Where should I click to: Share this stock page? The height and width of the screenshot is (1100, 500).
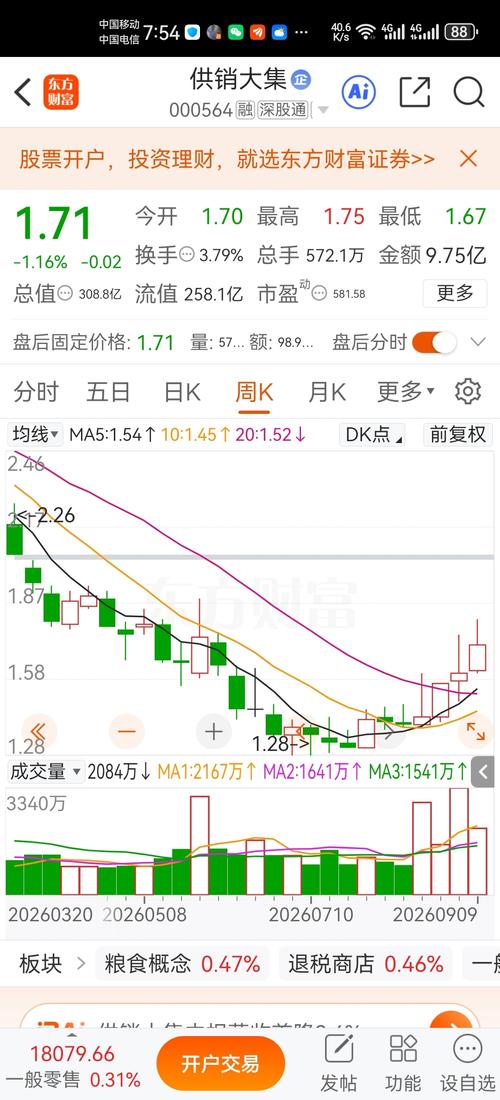tap(414, 91)
